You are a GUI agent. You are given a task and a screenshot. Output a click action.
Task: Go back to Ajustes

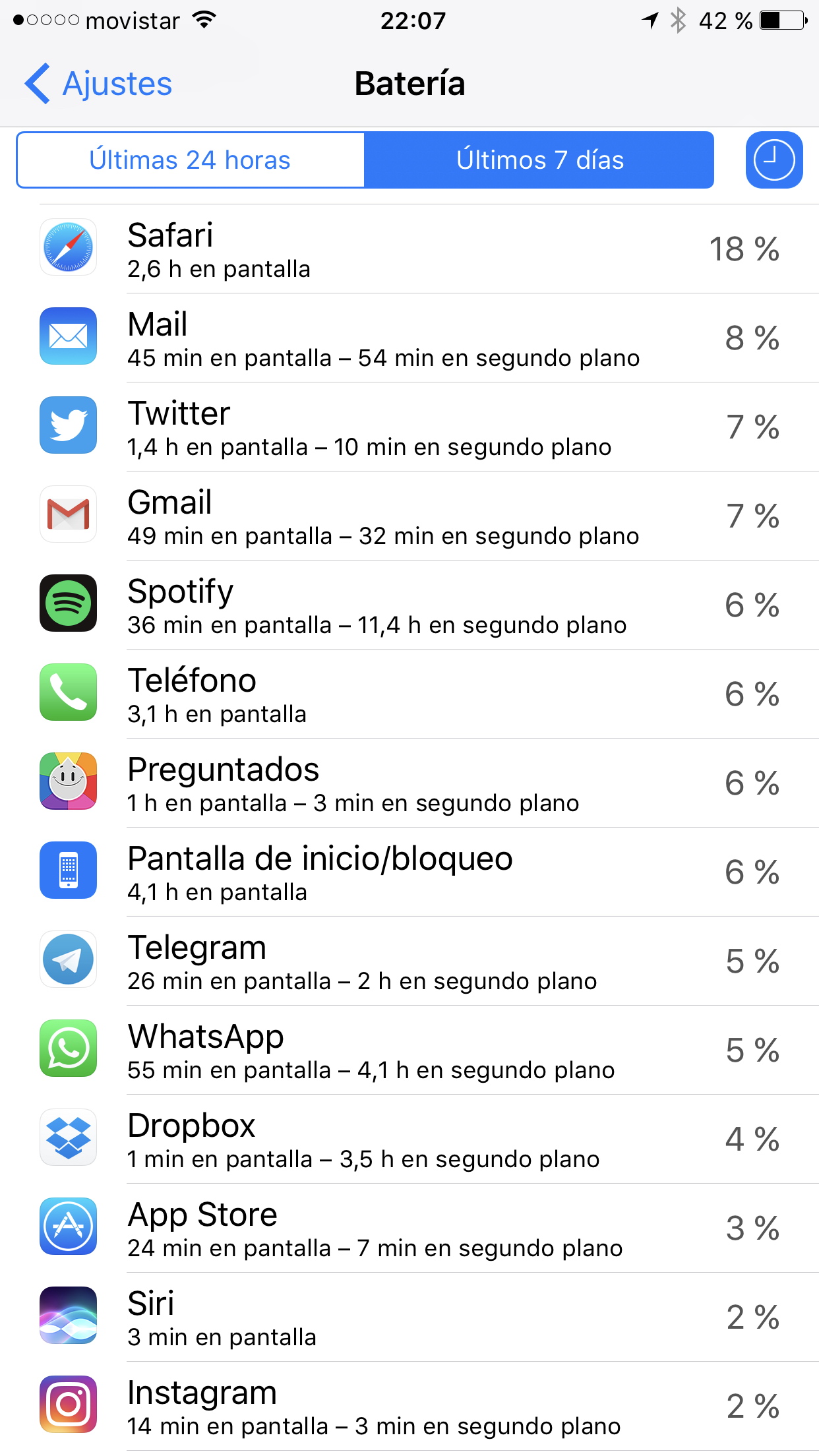(99, 84)
